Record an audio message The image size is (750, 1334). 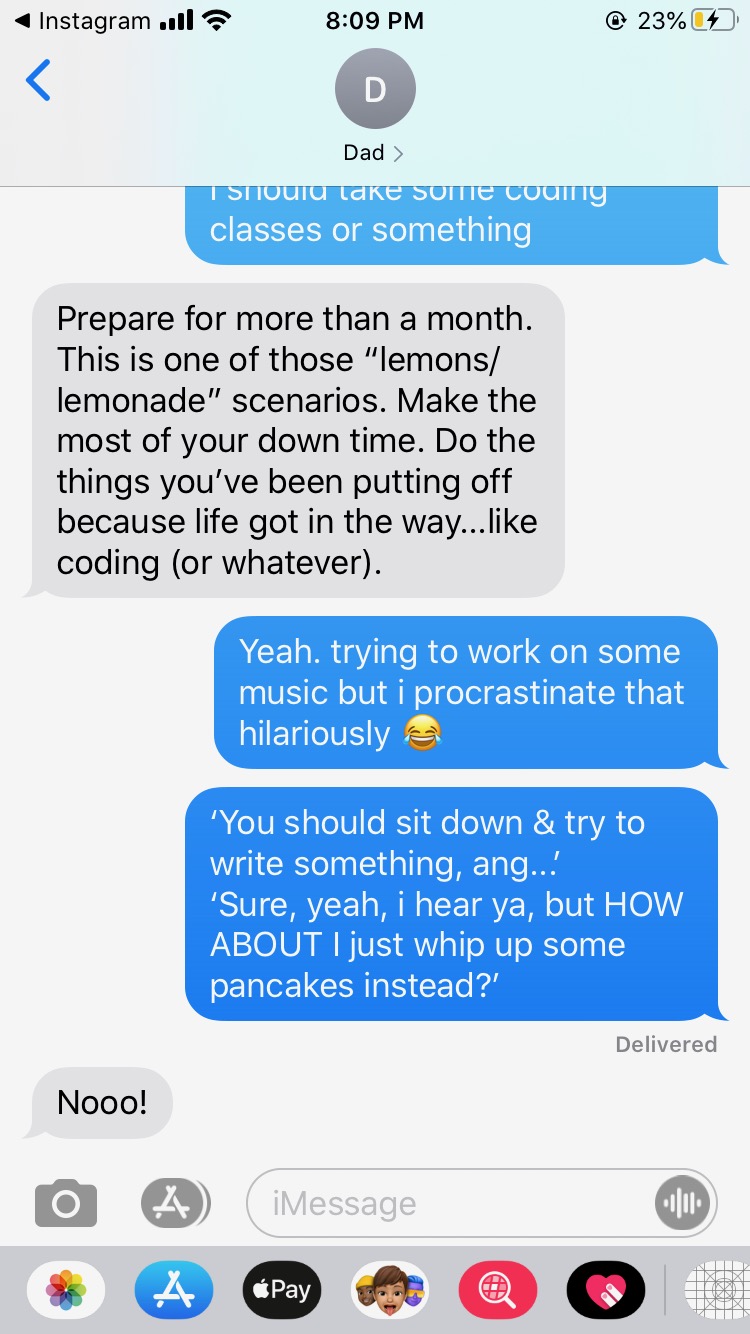683,1203
